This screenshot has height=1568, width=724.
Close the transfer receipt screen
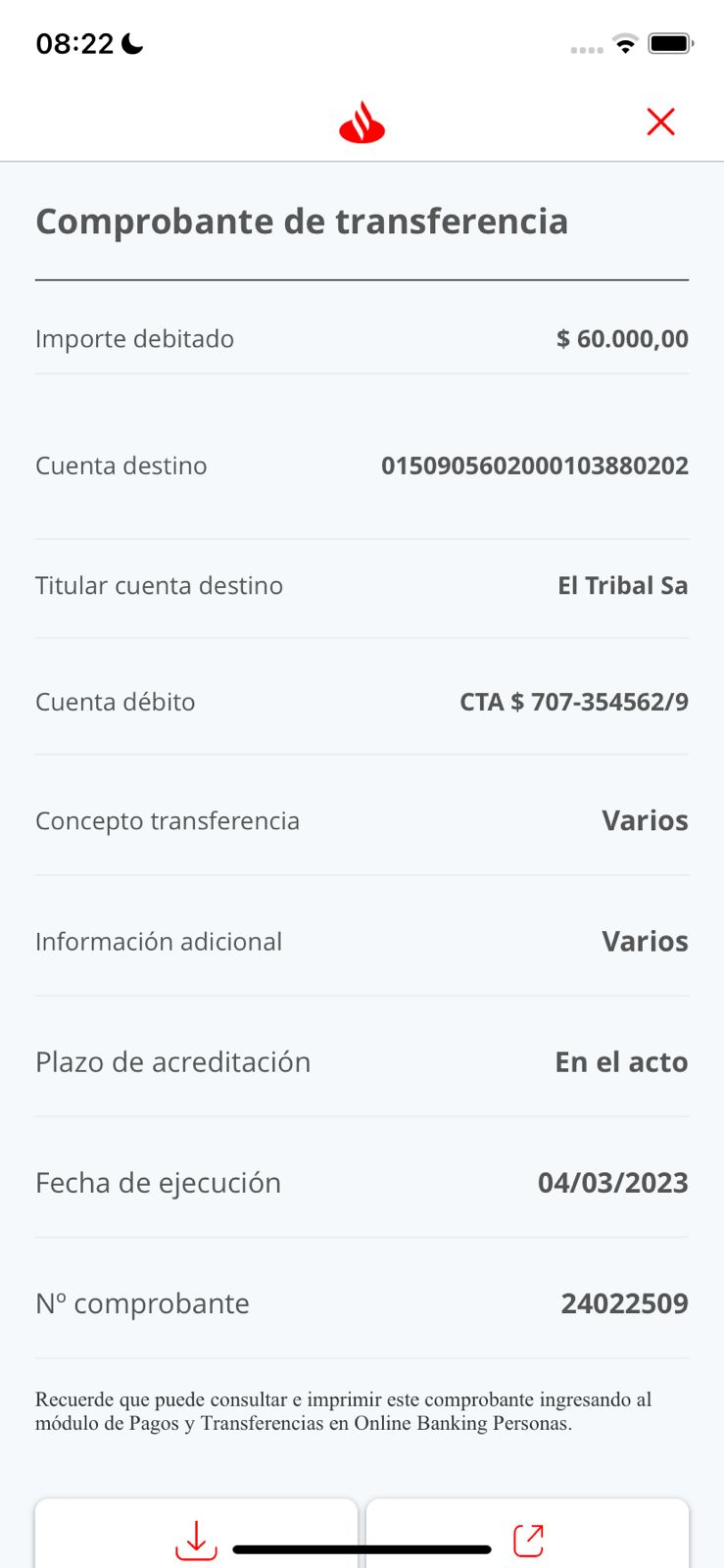661,122
